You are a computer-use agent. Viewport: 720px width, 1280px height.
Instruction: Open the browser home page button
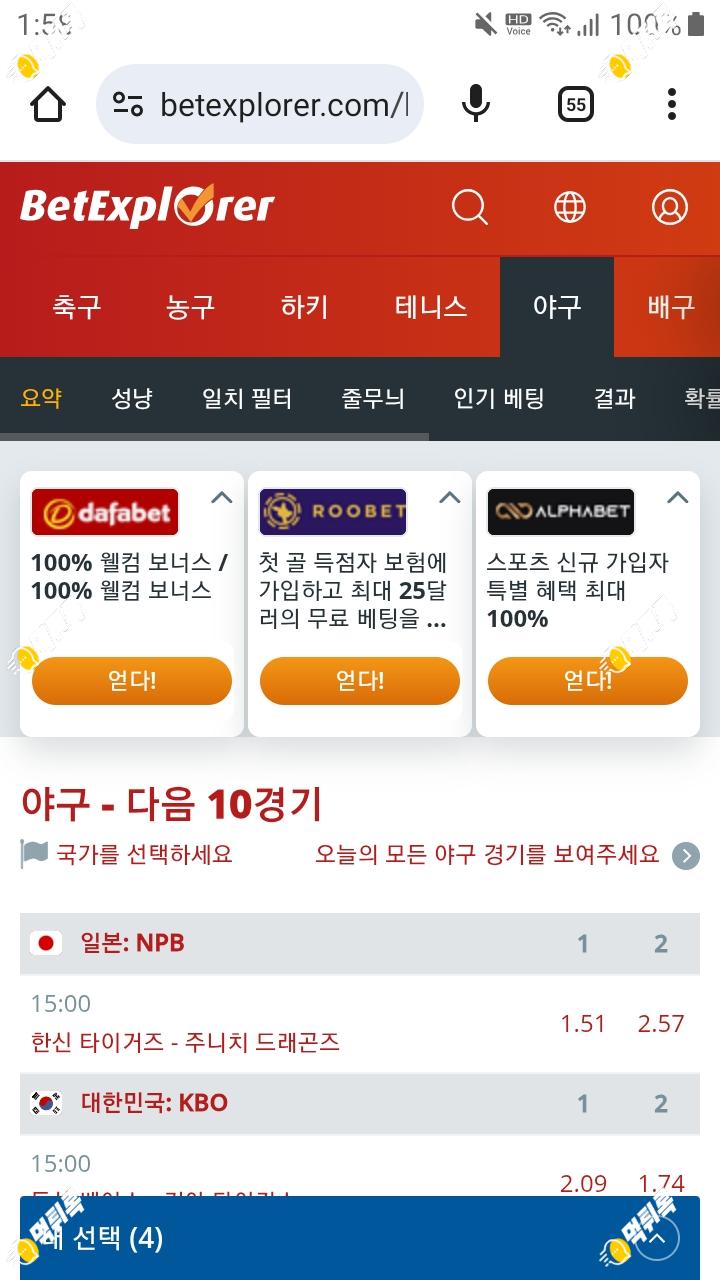48,104
